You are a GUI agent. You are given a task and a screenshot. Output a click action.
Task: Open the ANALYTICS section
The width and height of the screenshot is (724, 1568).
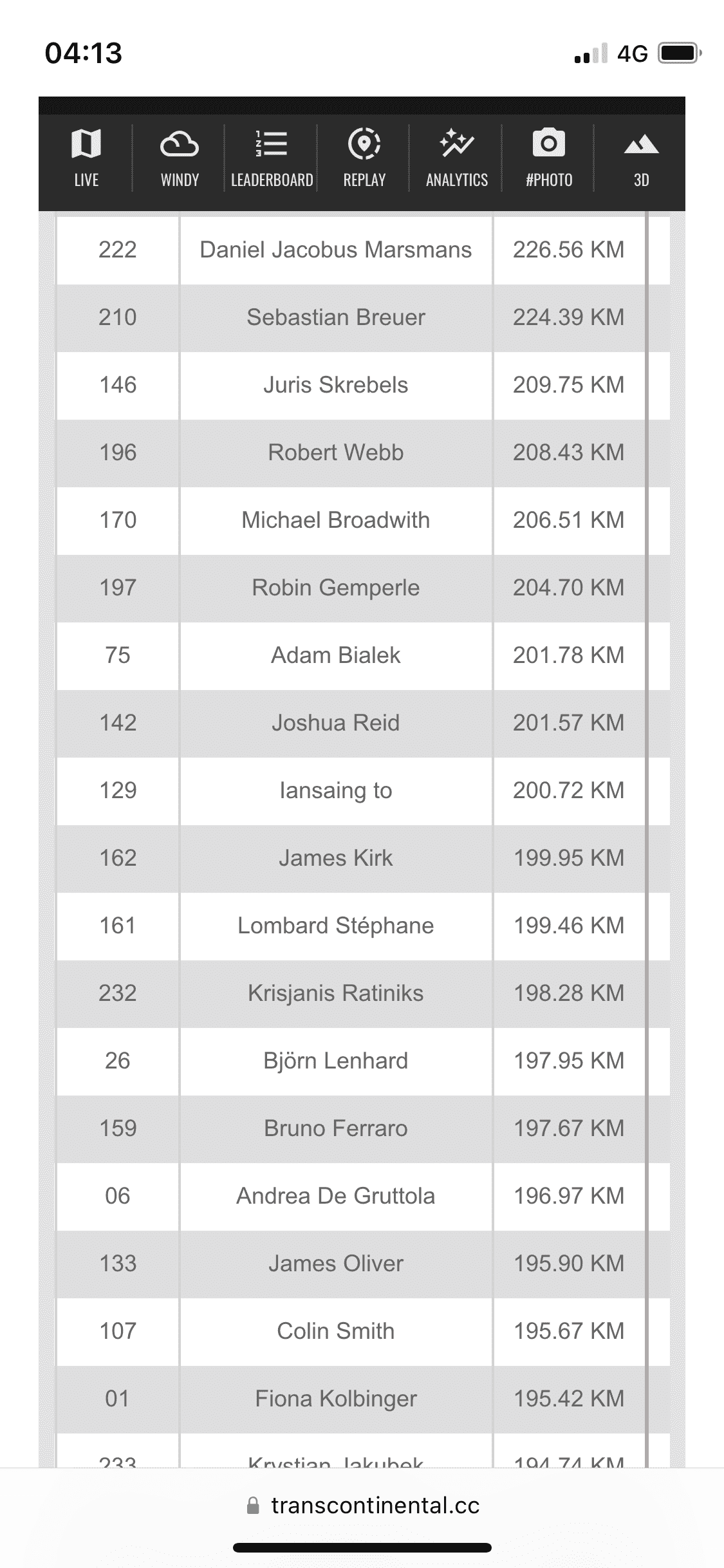point(457,158)
